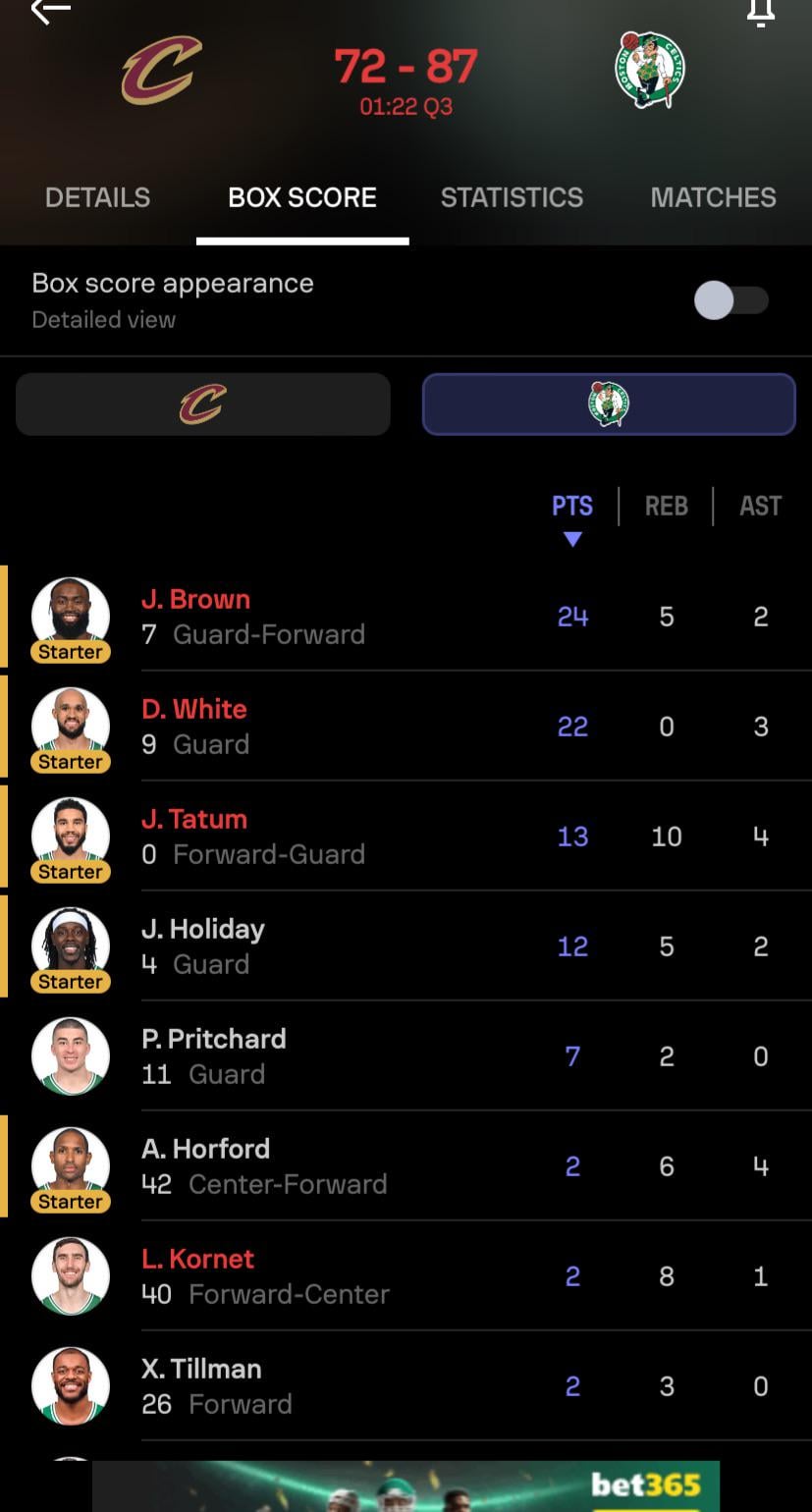Toggle the box score detailed view switch
The height and width of the screenshot is (1512, 812).
point(731,300)
